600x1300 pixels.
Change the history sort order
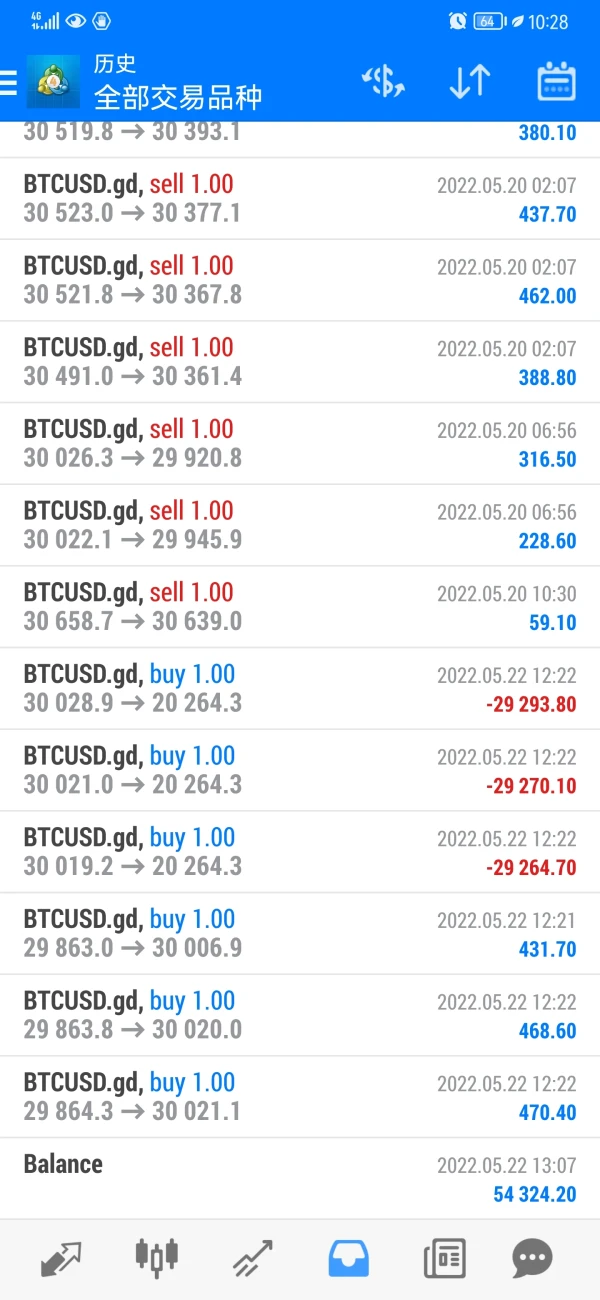[x=469, y=82]
